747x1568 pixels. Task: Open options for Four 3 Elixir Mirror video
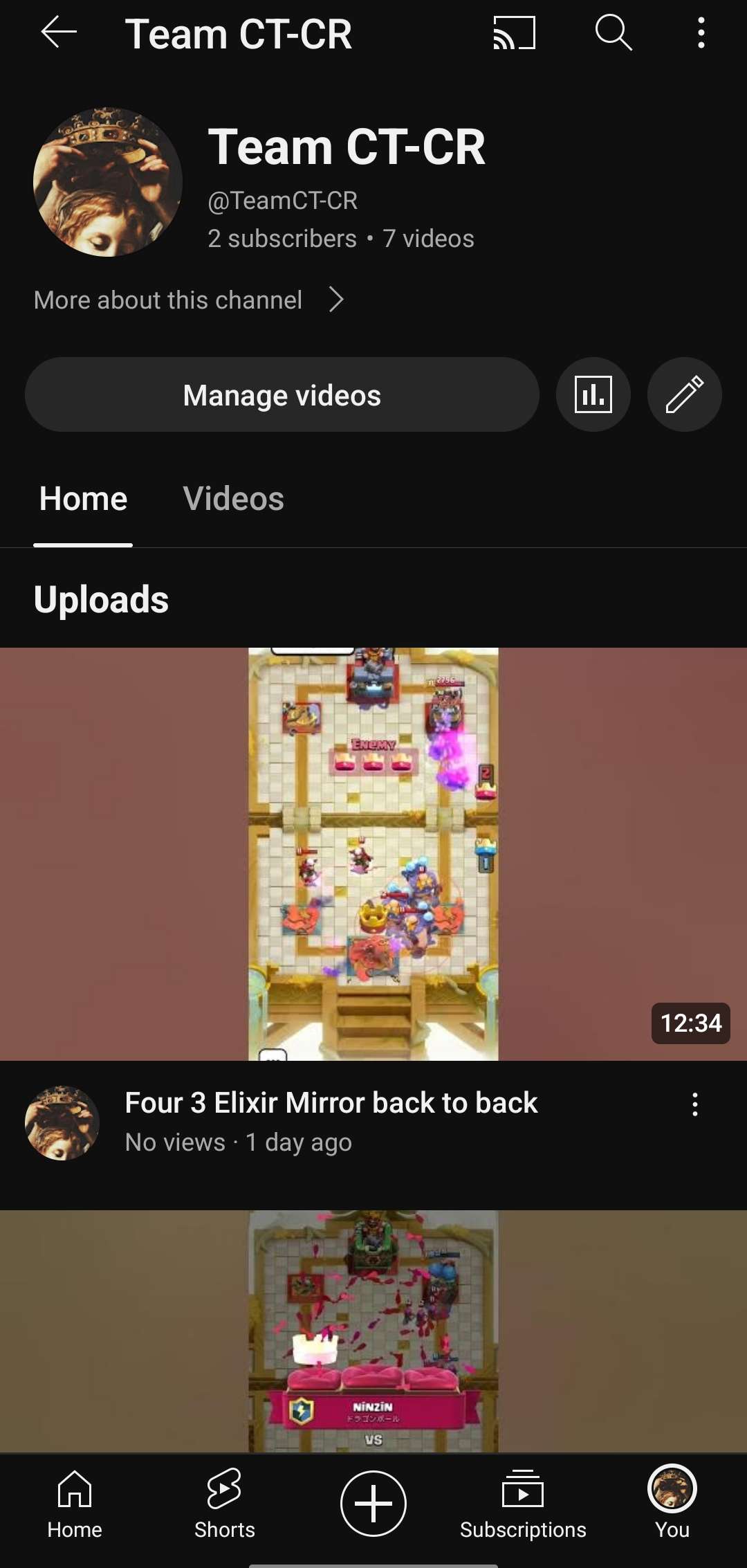[x=694, y=1104]
